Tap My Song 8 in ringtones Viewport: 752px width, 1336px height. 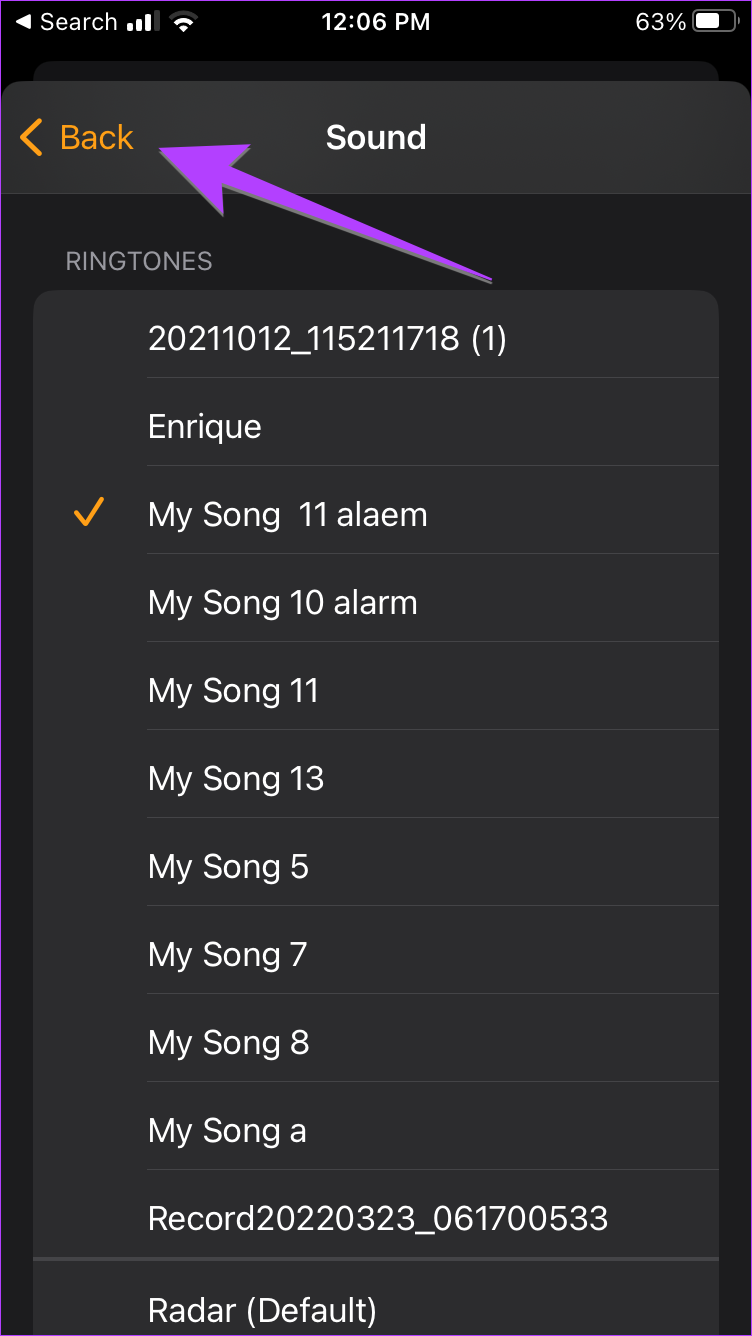click(x=376, y=1043)
